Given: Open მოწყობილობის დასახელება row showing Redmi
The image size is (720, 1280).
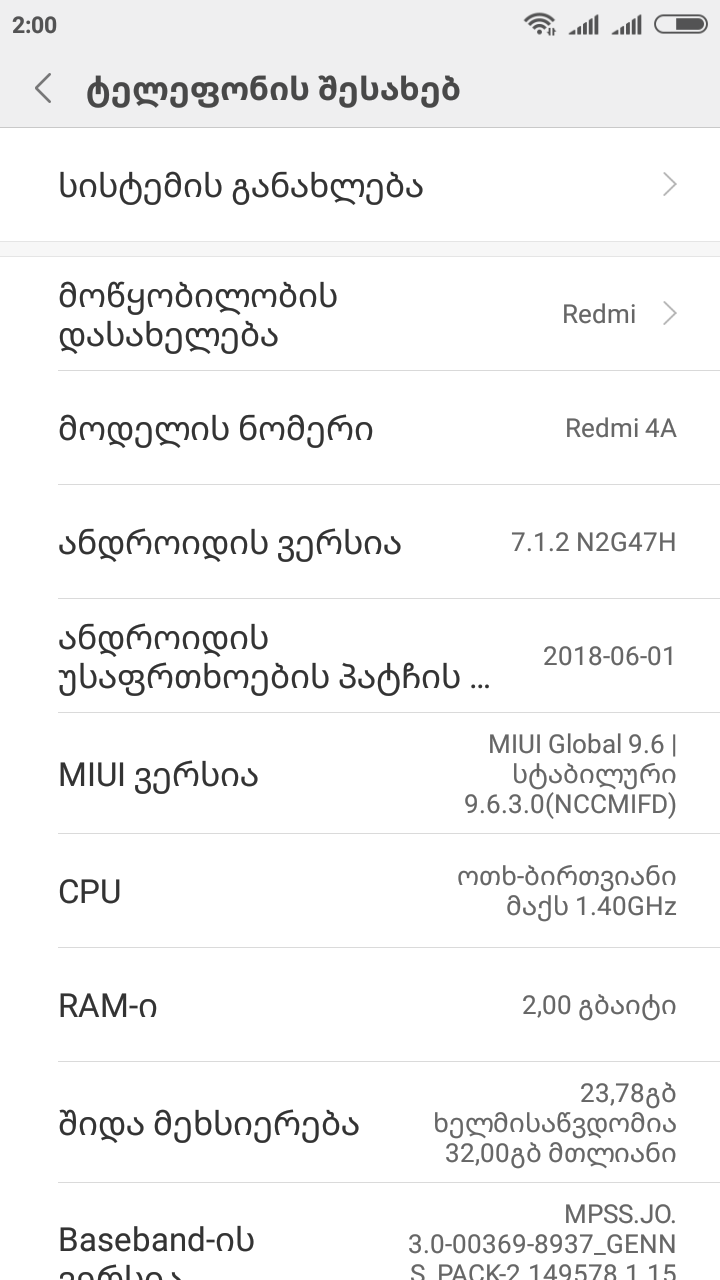Looking at the screenshot, I should 360,314.
